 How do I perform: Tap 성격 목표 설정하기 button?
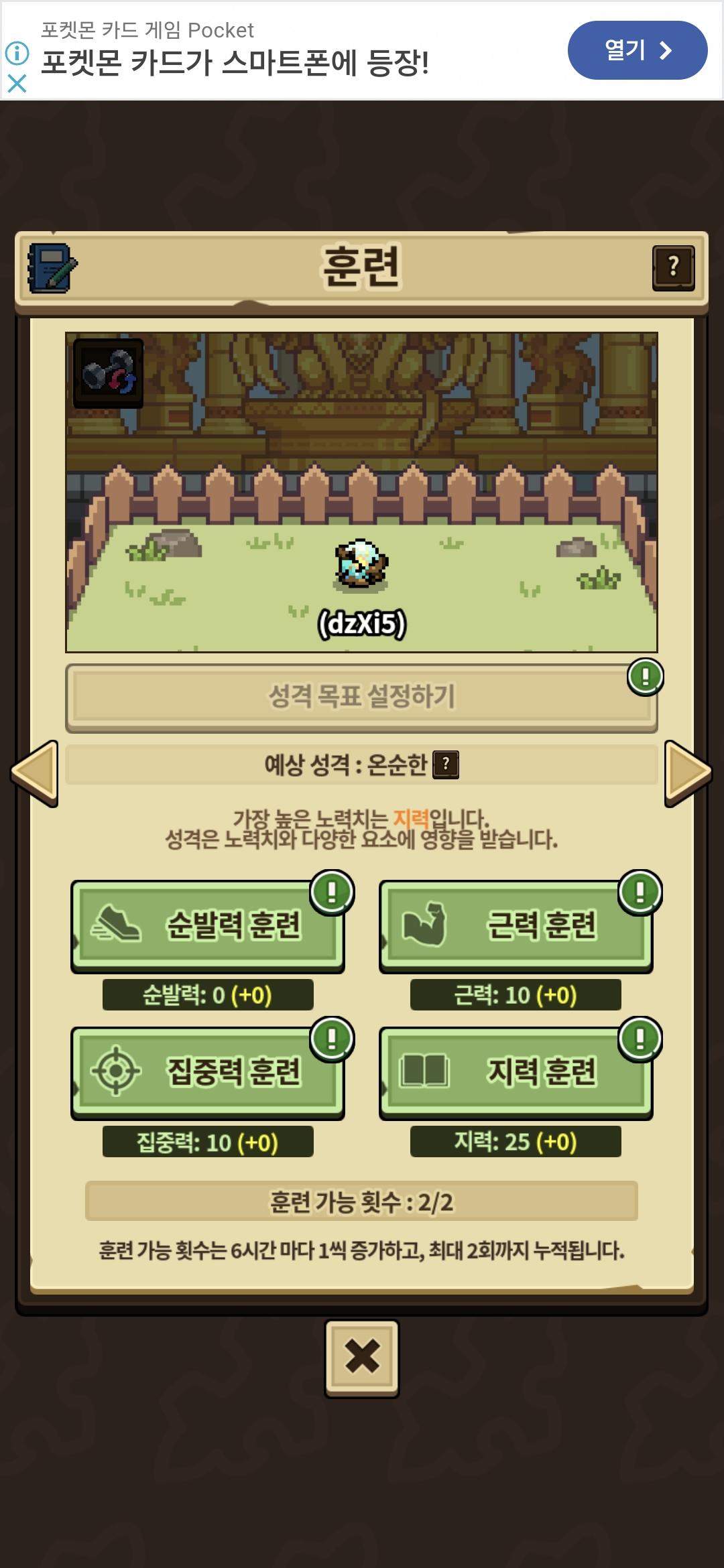tap(361, 698)
